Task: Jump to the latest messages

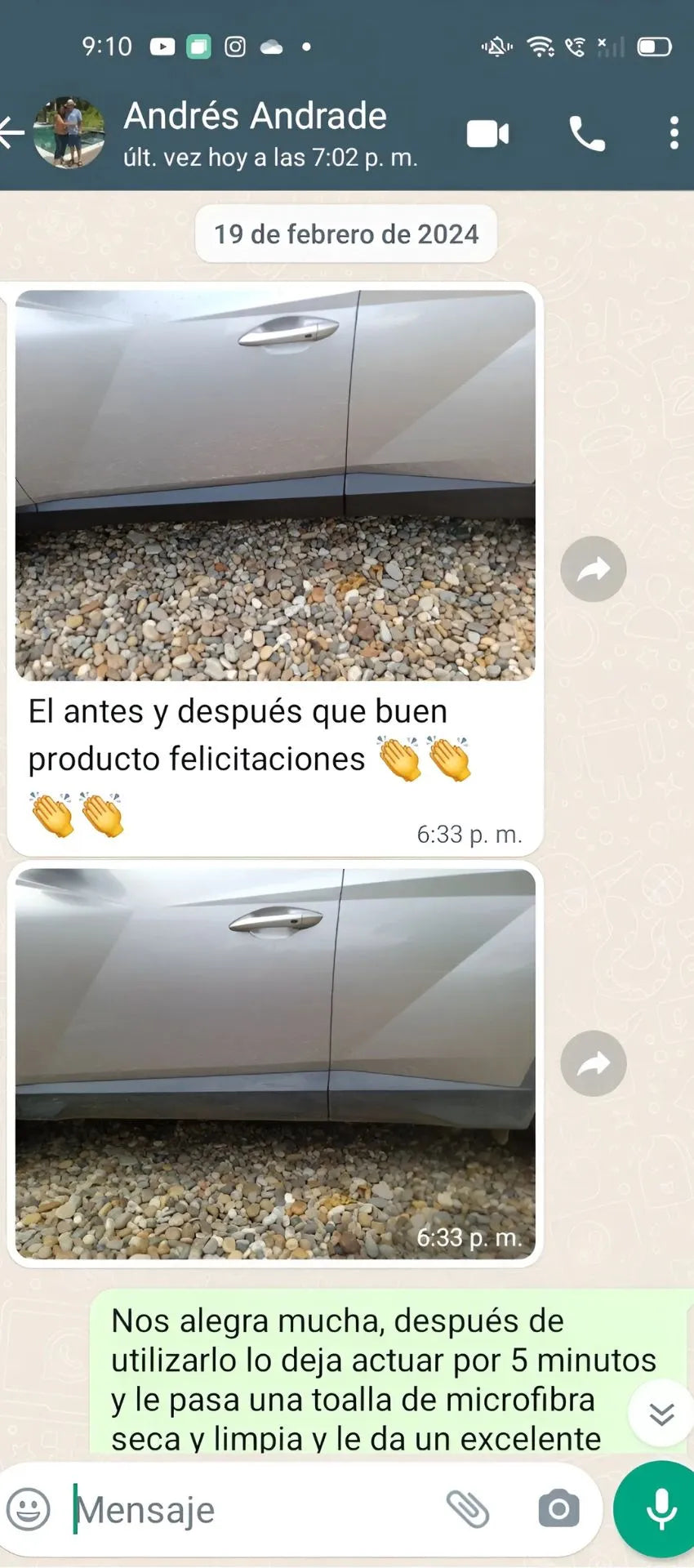Action: (661, 1414)
